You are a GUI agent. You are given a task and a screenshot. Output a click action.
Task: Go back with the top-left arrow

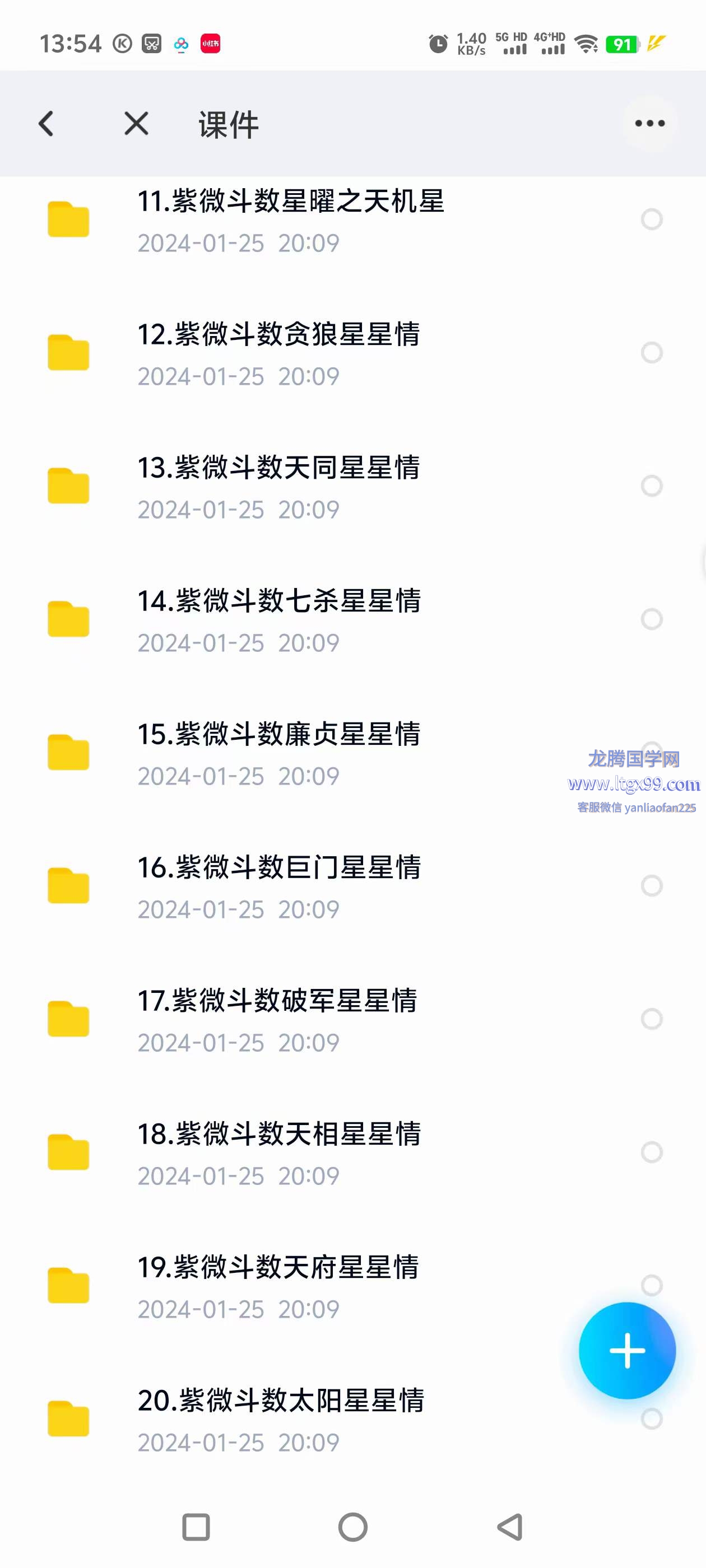(47, 124)
